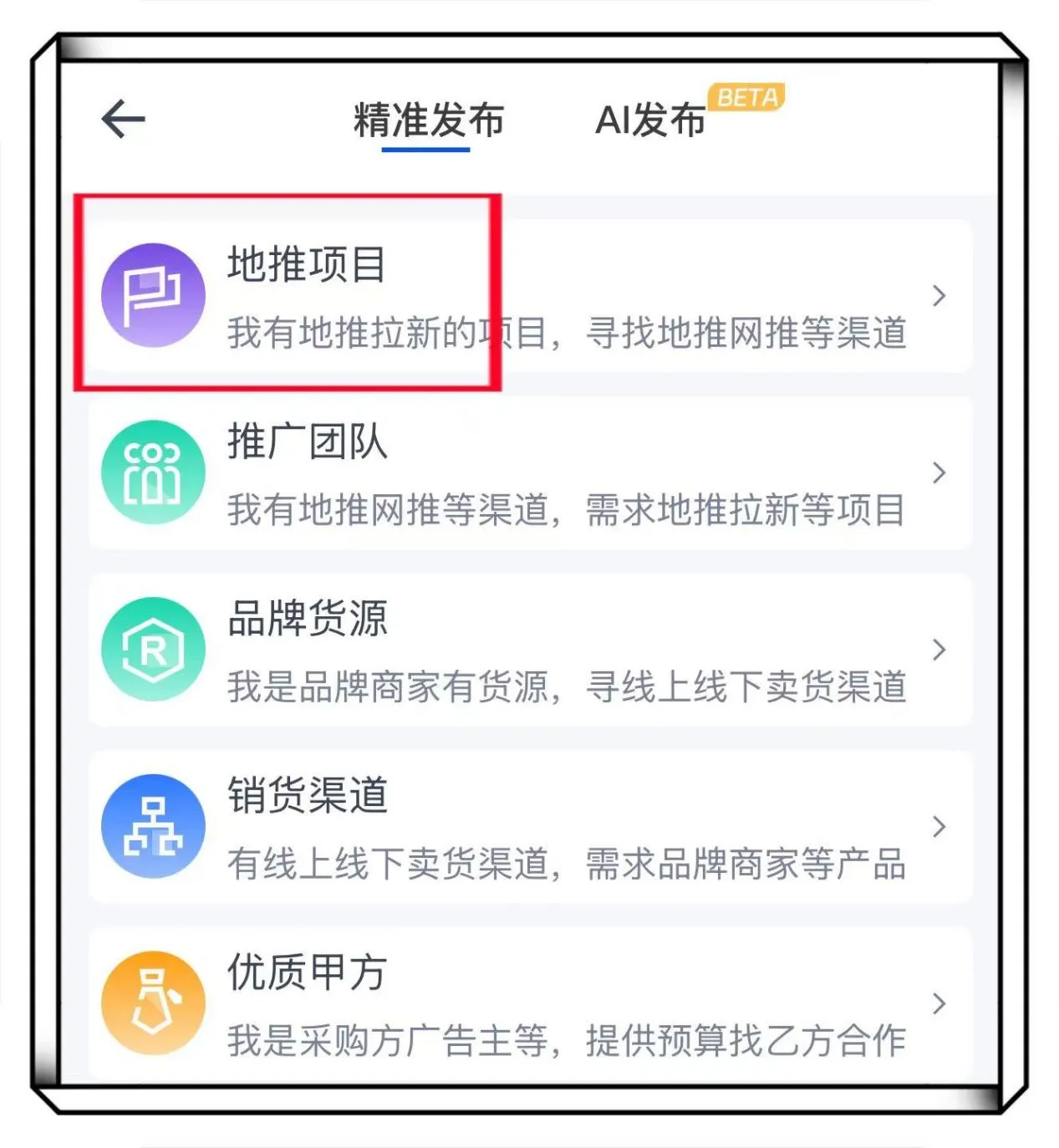
Task: Select the 精准发布 tab
Action: 428,120
